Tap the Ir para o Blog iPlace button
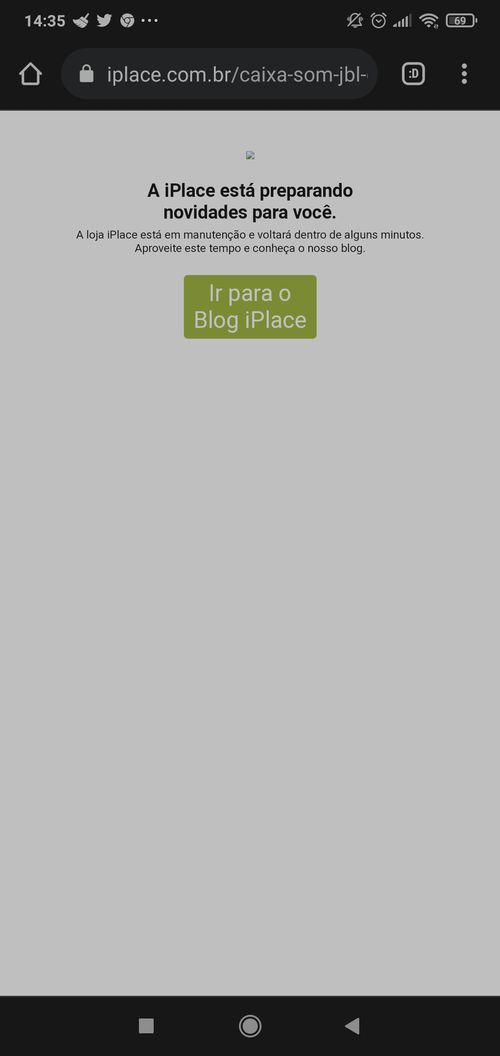 (x=250, y=306)
